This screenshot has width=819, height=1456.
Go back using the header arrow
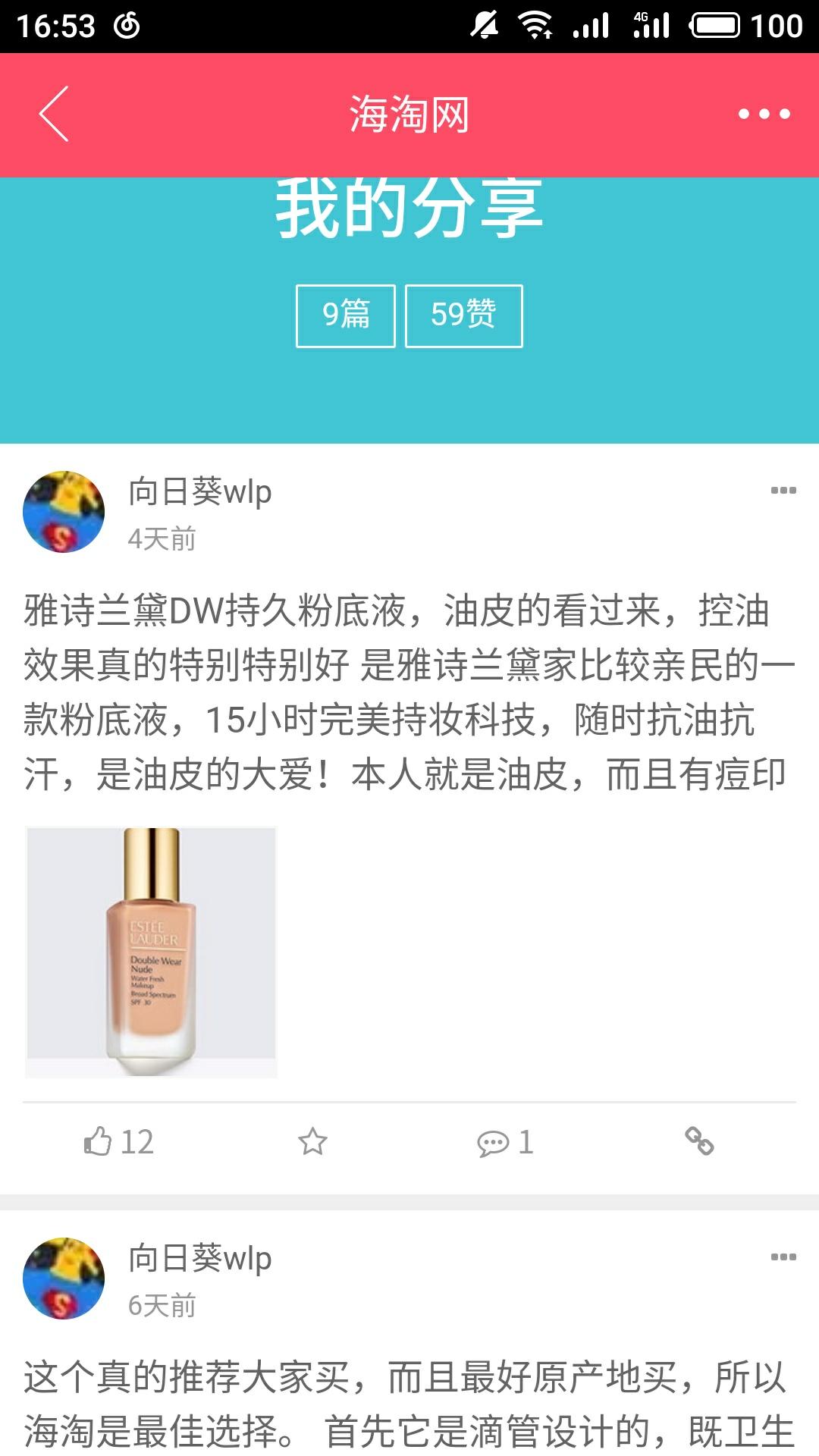point(54,114)
